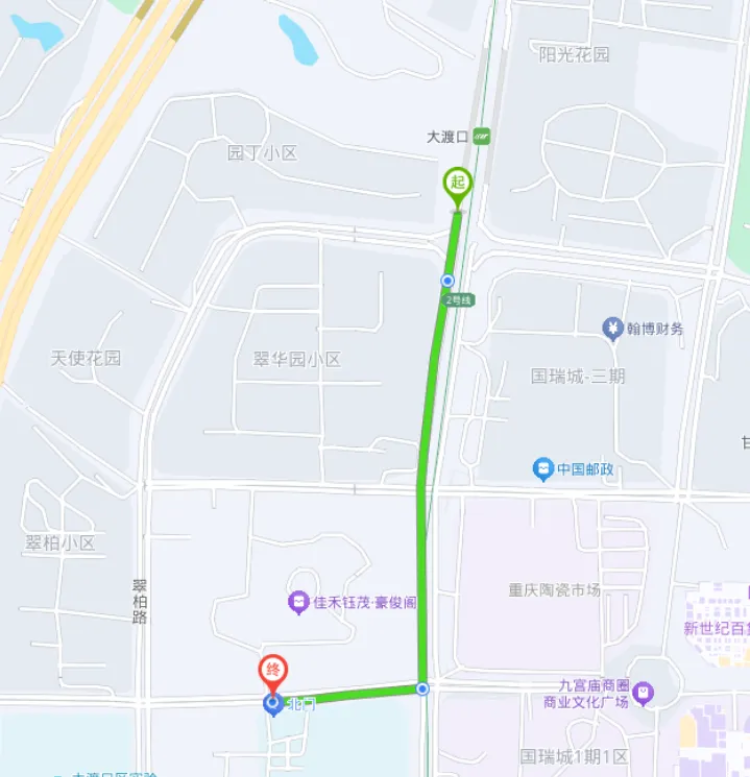Image resolution: width=750 pixels, height=777 pixels.
Task: Open the 中国邮政 point of interest
Action: coord(543,468)
